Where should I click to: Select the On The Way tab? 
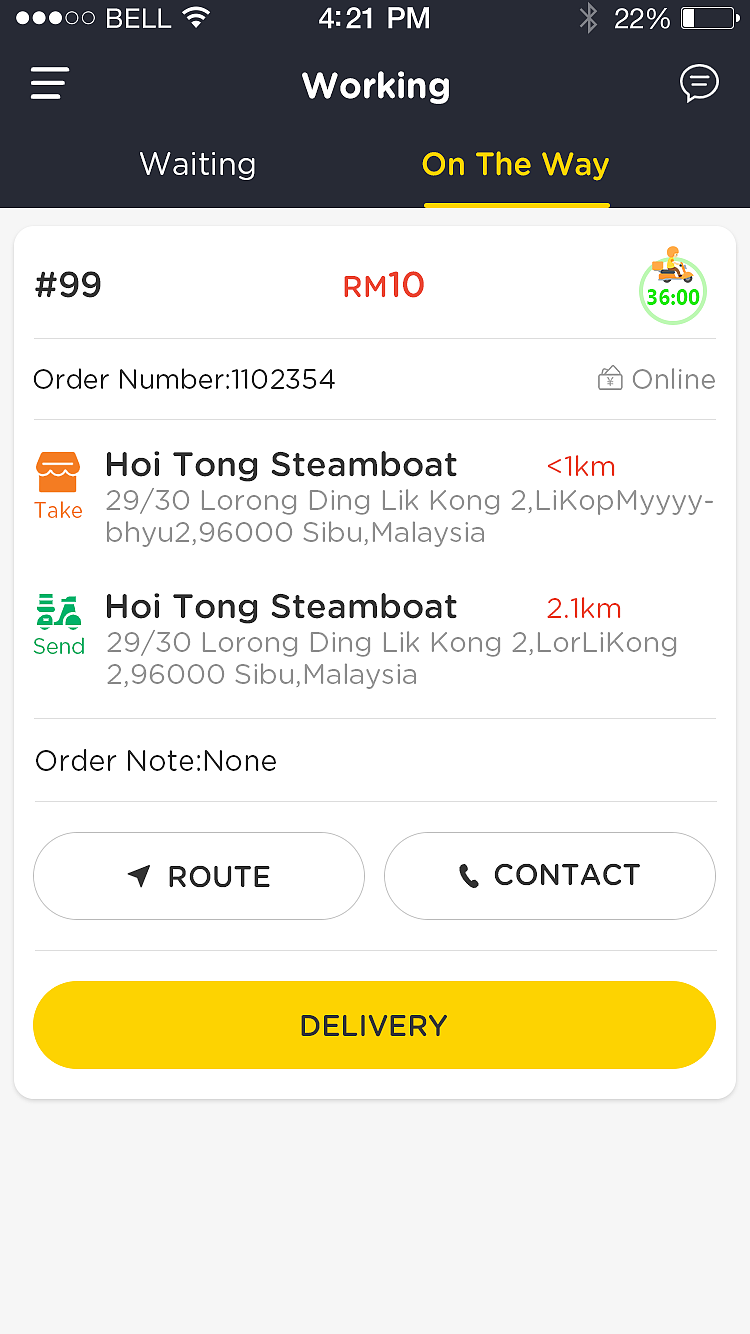tap(515, 165)
